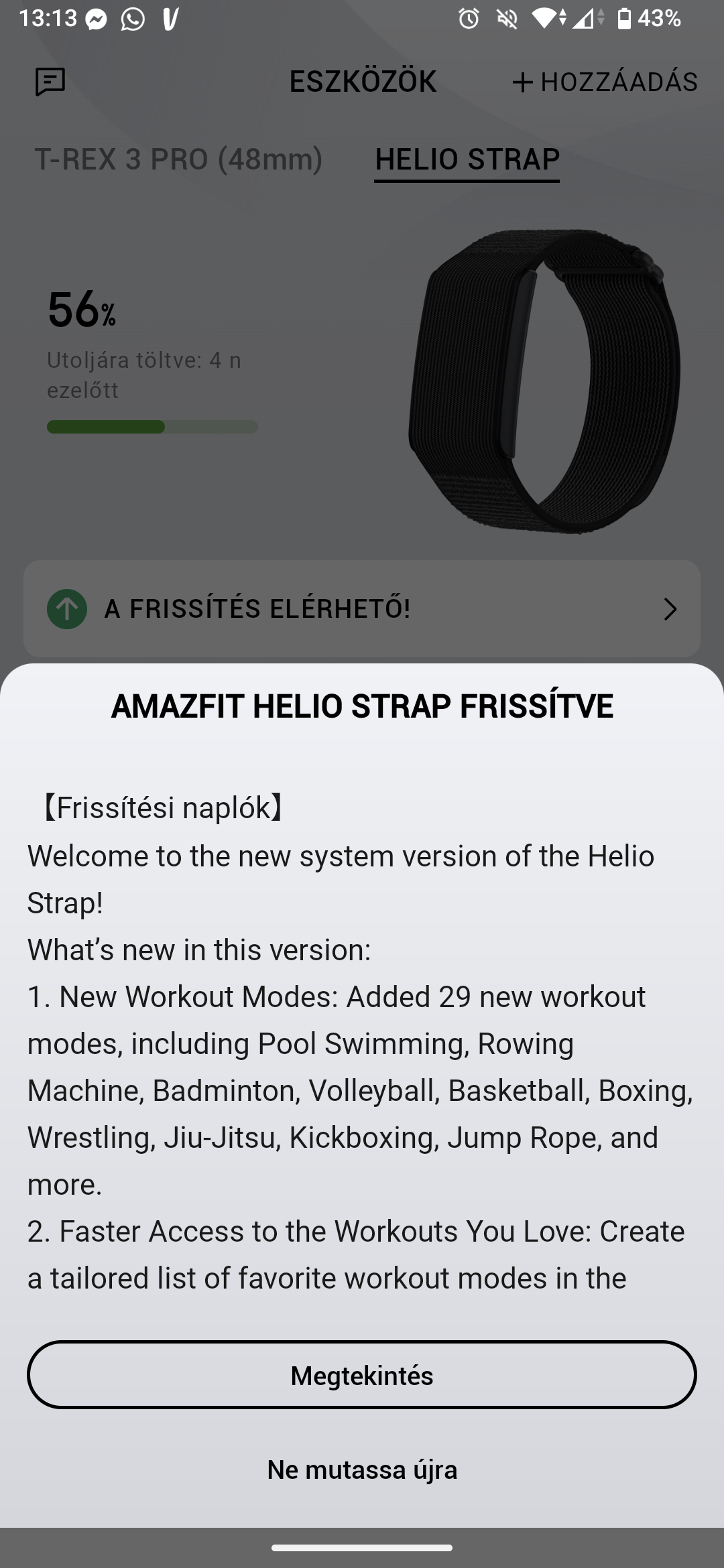This screenshot has width=724, height=1568.
Task: Choose Ne mutassa újra to dismiss
Action: click(362, 1469)
